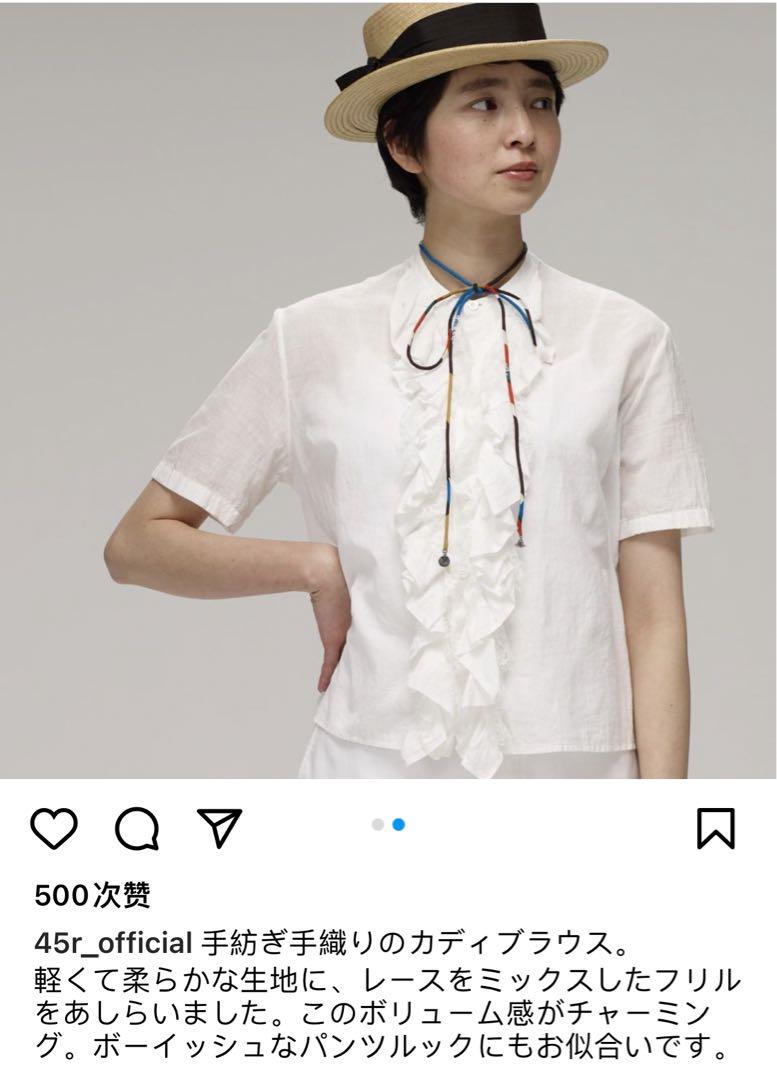Viewport: 777px width, 1080px height.
Task: View the list of 500 likes
Action: (92, 895)
